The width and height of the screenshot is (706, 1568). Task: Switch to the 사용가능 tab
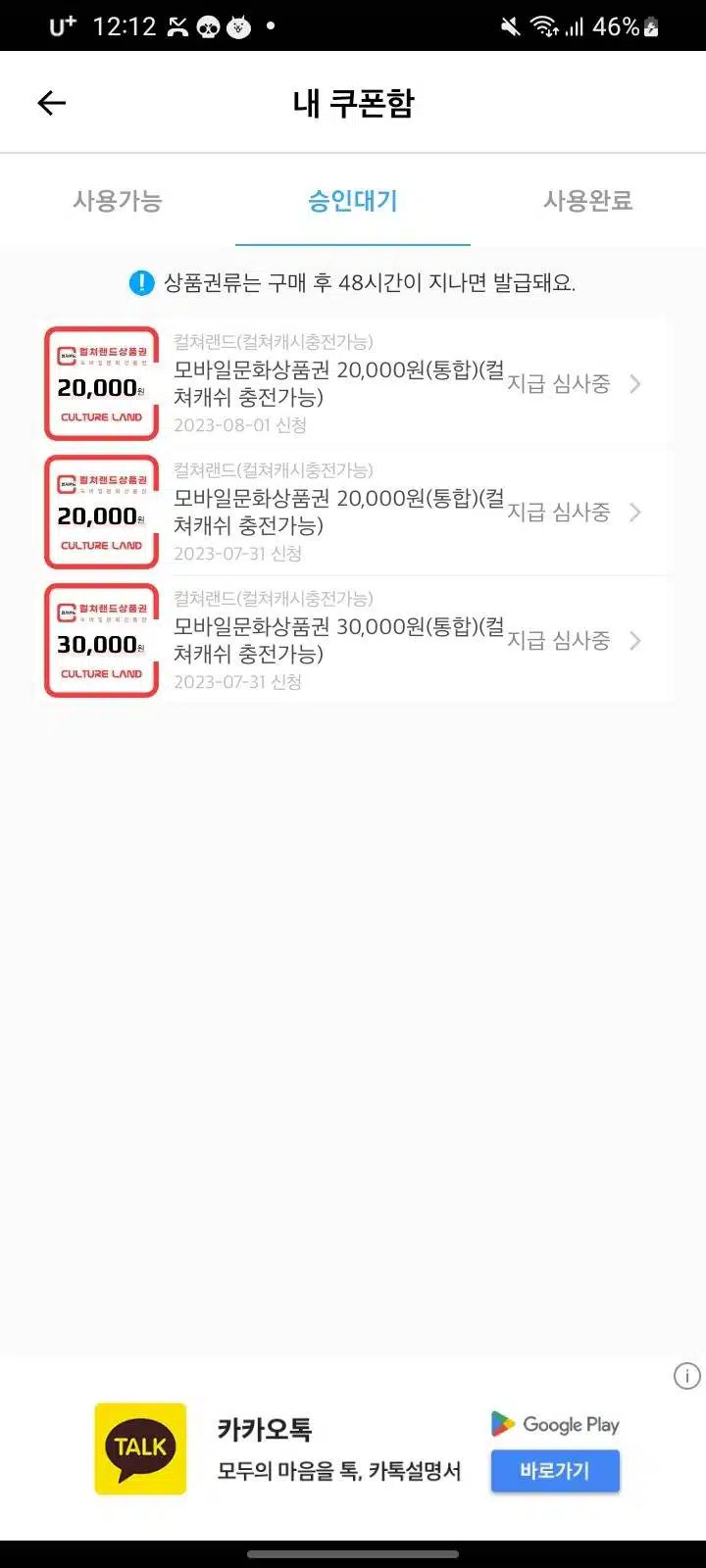click(118, 201)
